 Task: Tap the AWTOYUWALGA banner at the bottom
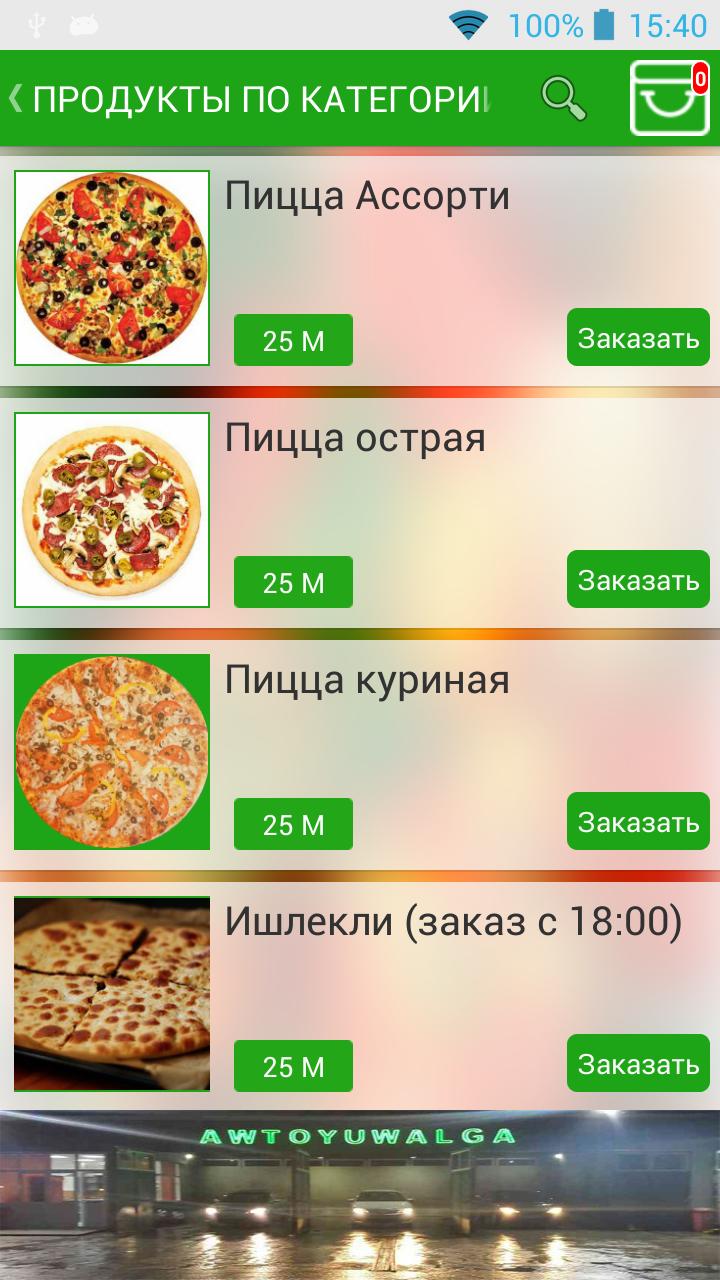click(360, 1190)
